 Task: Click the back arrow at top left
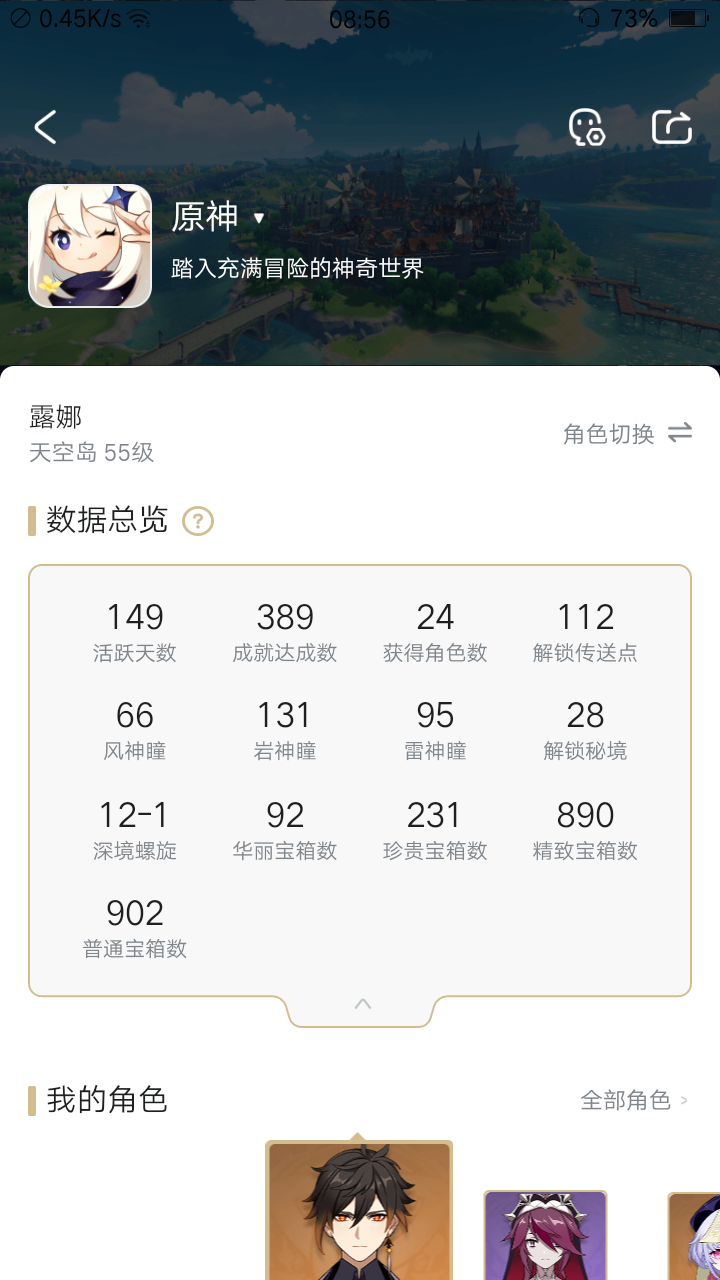pyautogui.click(x=44, y=128)
